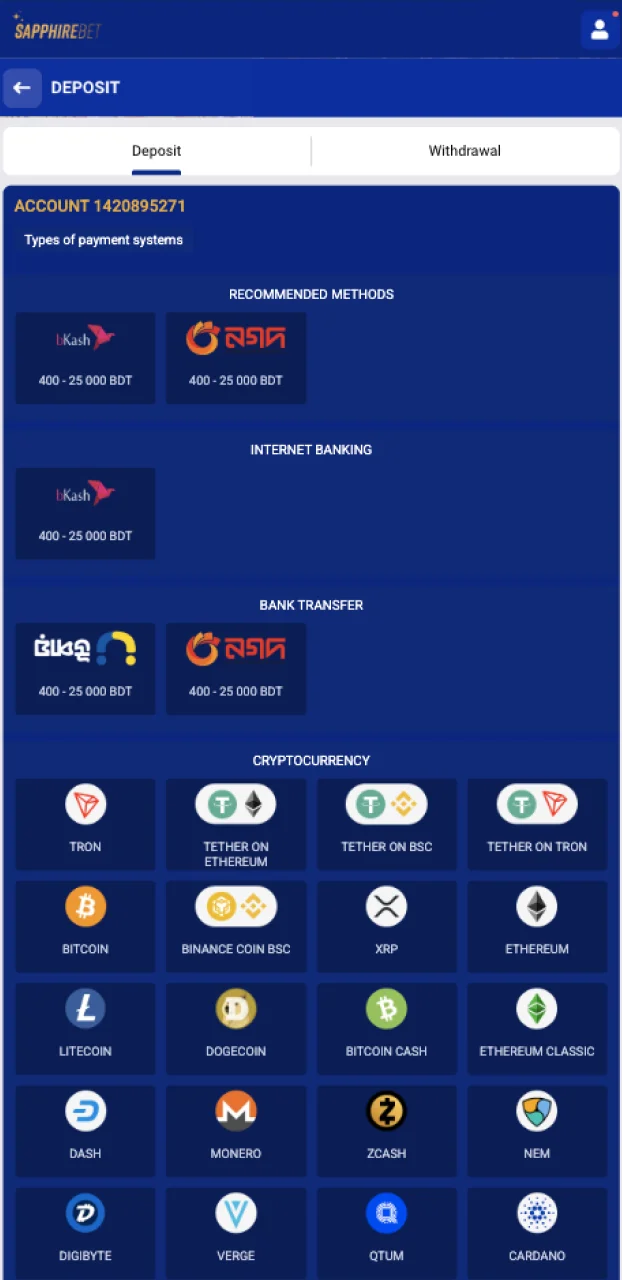Open the Monero deposit option

tap(236, 1130)
